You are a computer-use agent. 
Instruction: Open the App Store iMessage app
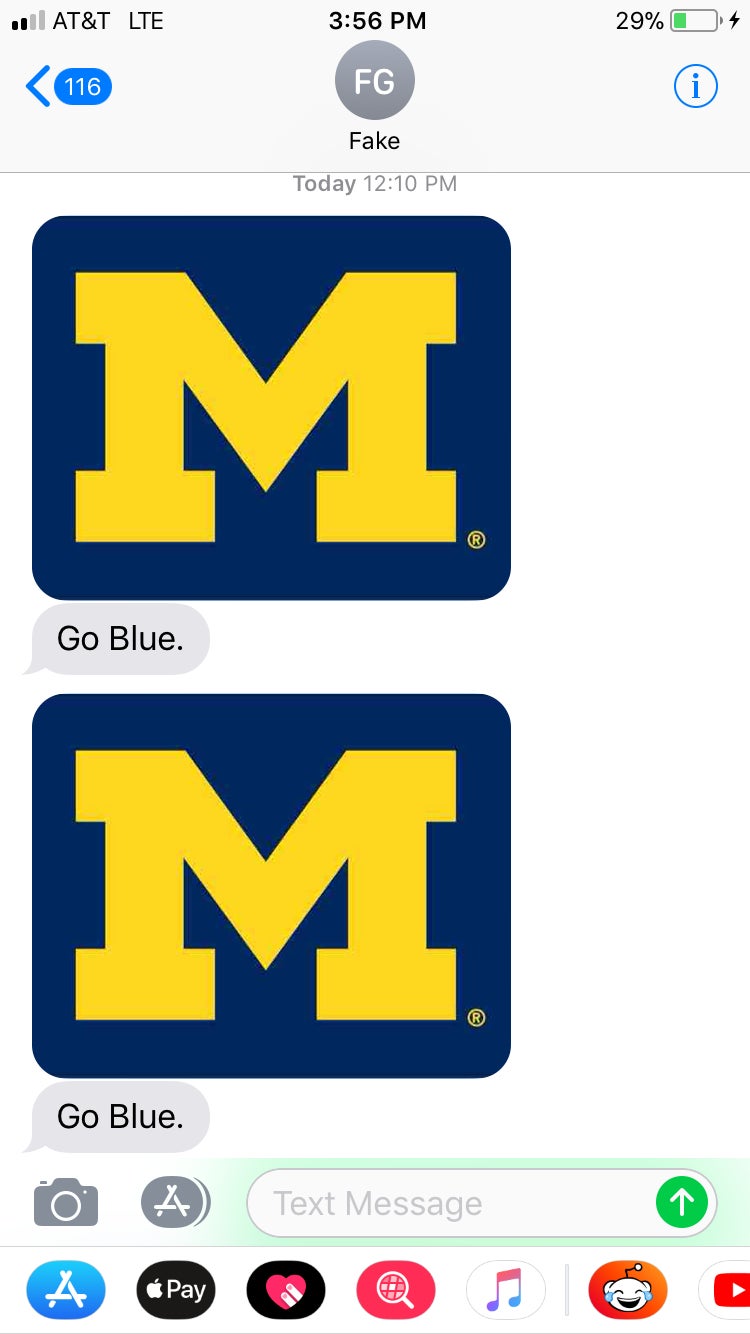pos(66,1290)
